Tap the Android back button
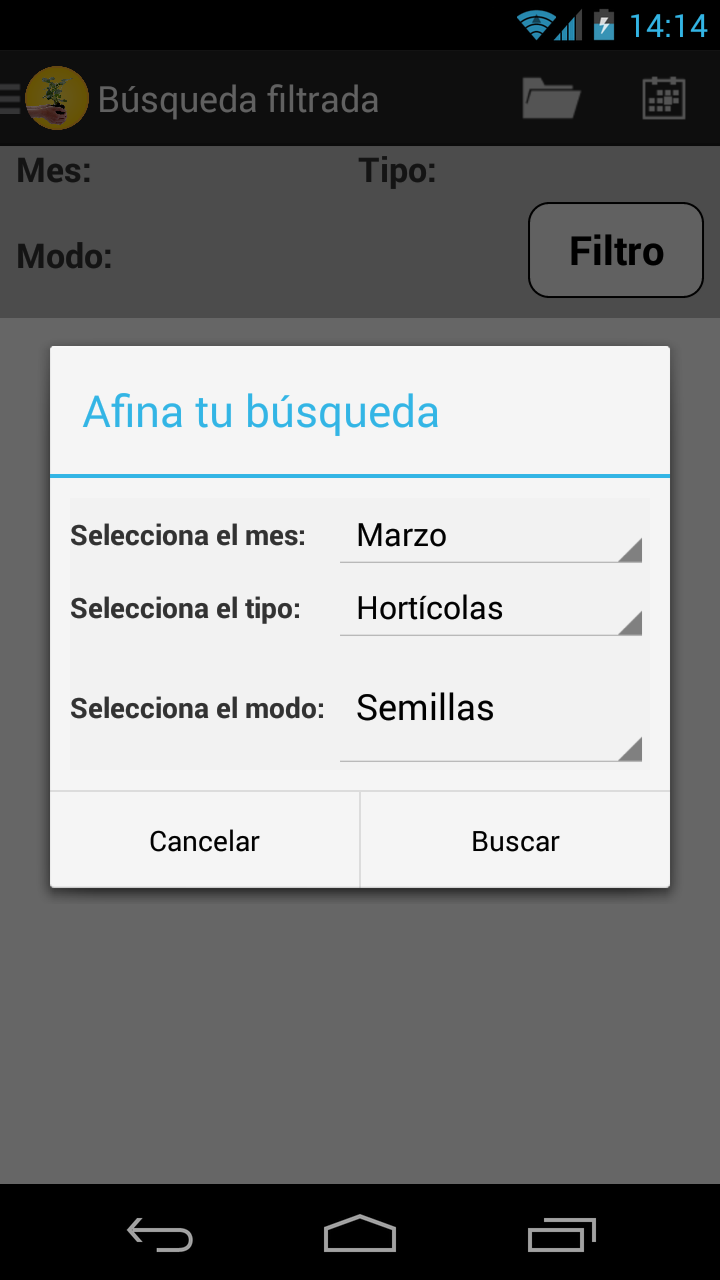This screenshot has width=720, height=1280. 160,1234
